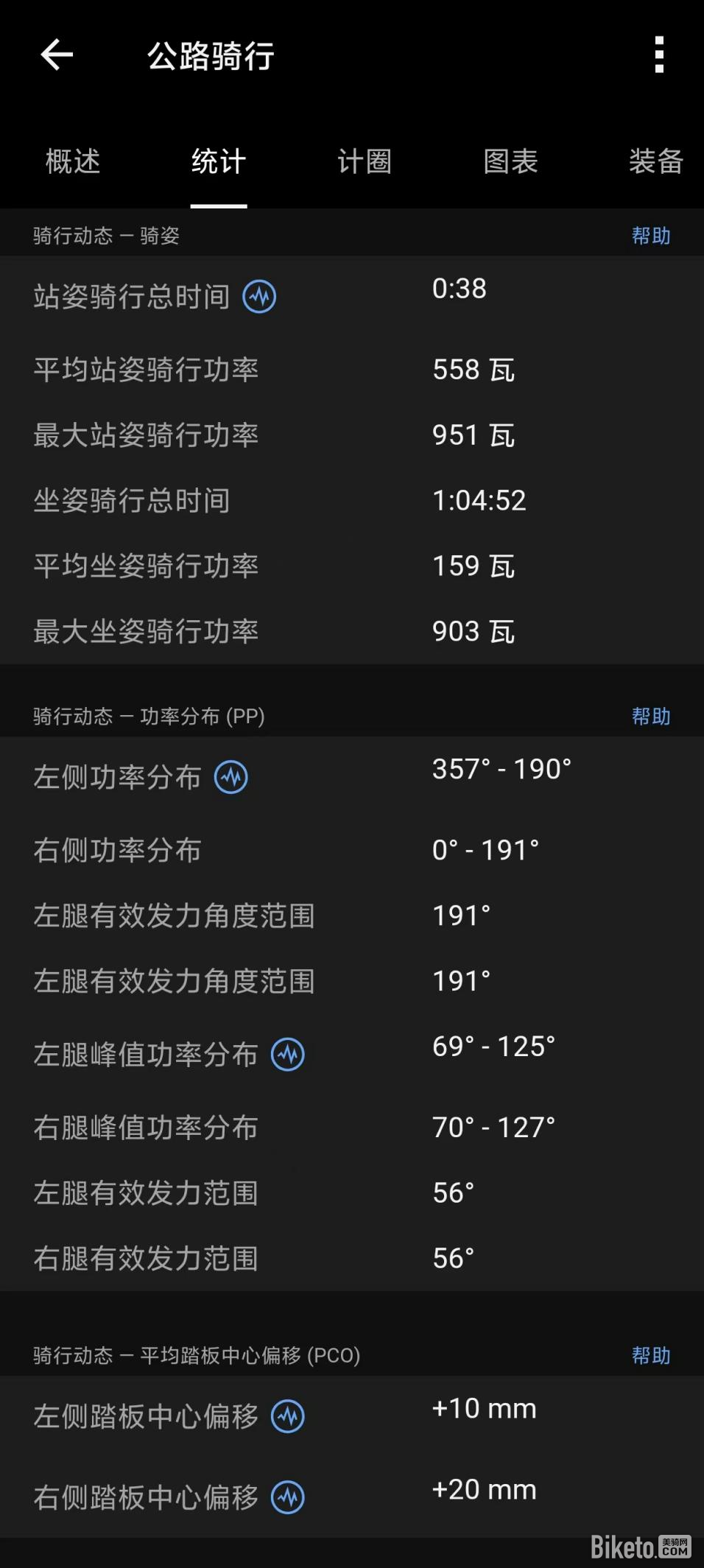Image resolution: width=704 pixels, height=1568 pixels.
Task: Tap chart icon beside 站姿骑行总时间
Action: point(260,297)
